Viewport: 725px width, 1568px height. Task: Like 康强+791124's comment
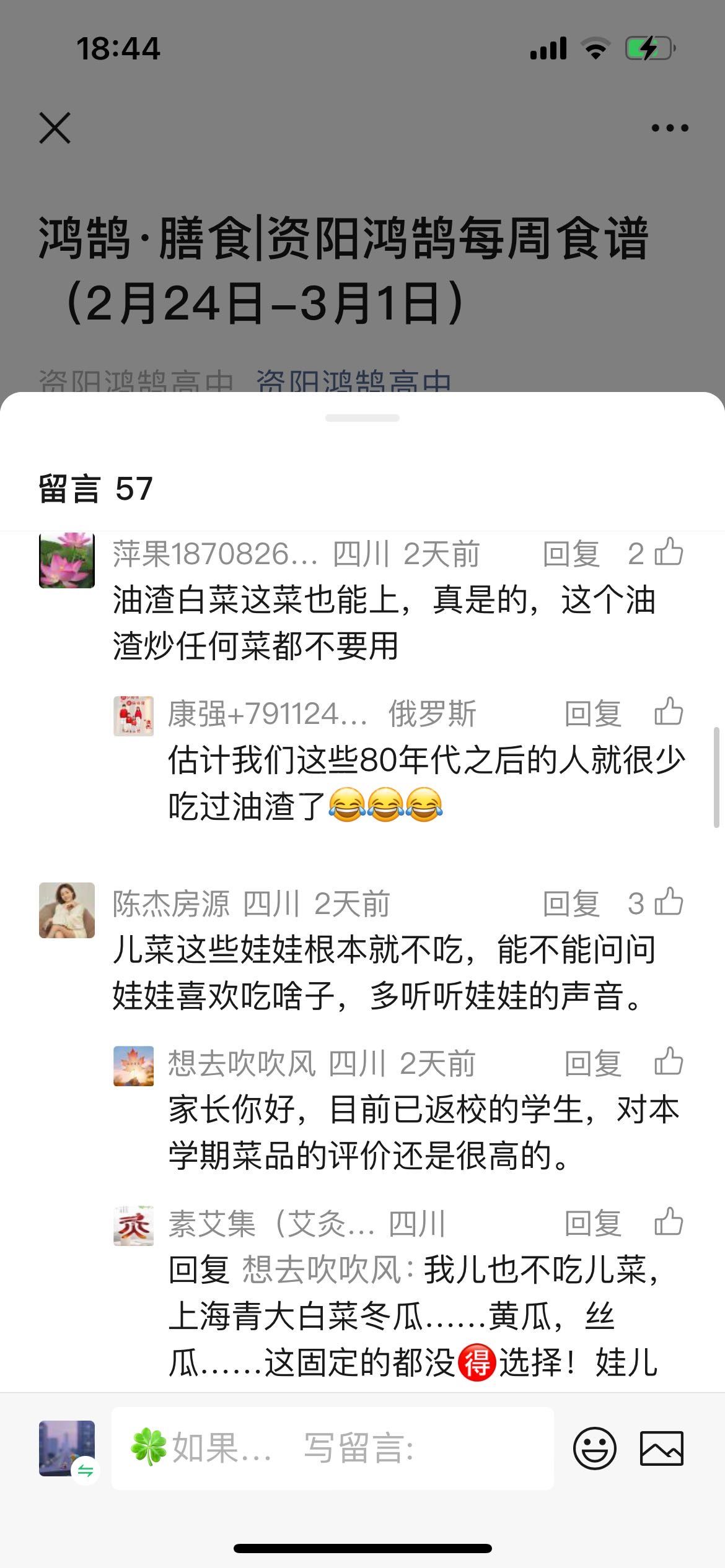pos(669,712)
